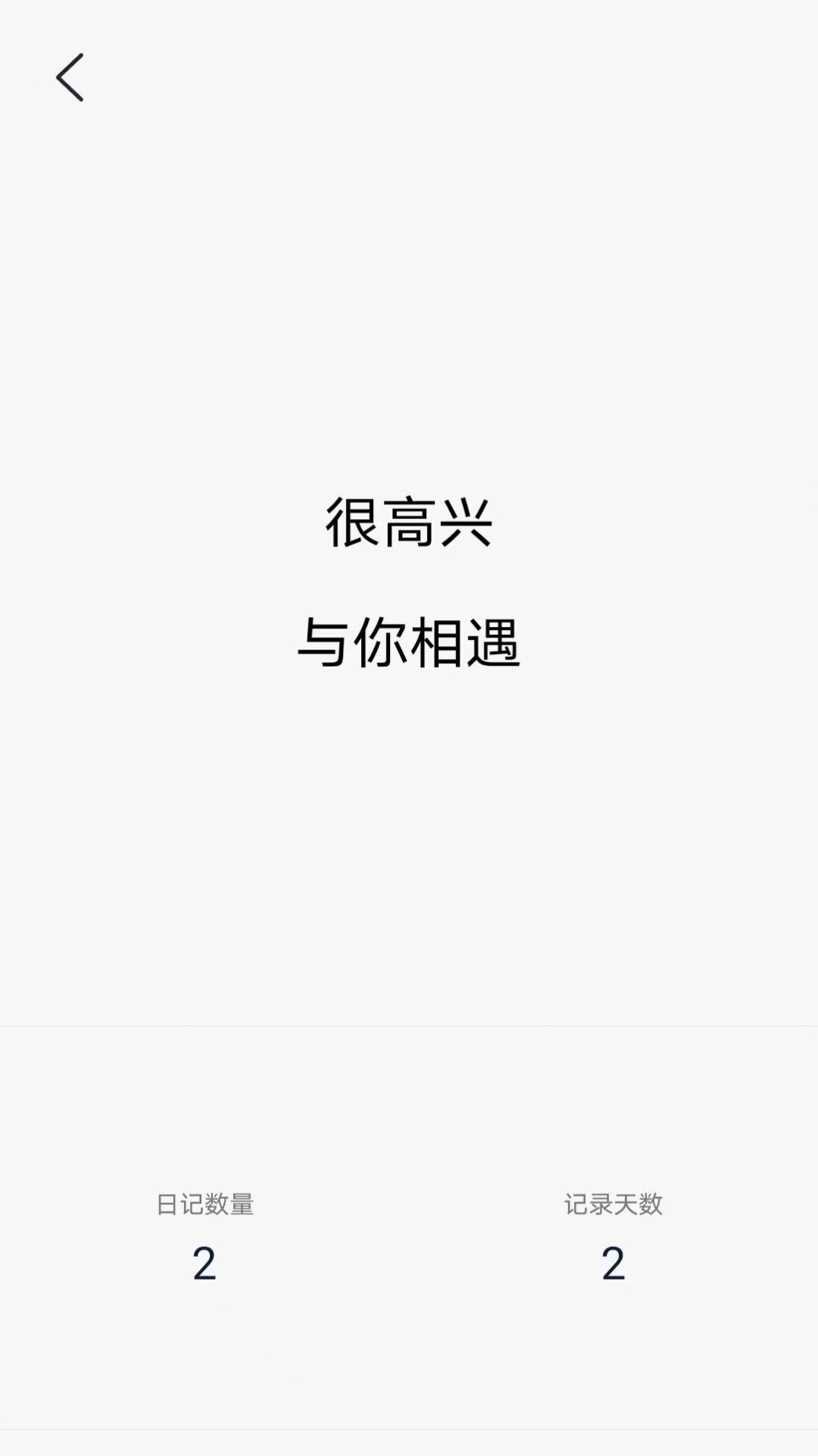The width and height of the screenshot is (818, 1456).
Task: Click the chevron navigation icon top left
Action: pyautogui.click(x=70, y=78)
